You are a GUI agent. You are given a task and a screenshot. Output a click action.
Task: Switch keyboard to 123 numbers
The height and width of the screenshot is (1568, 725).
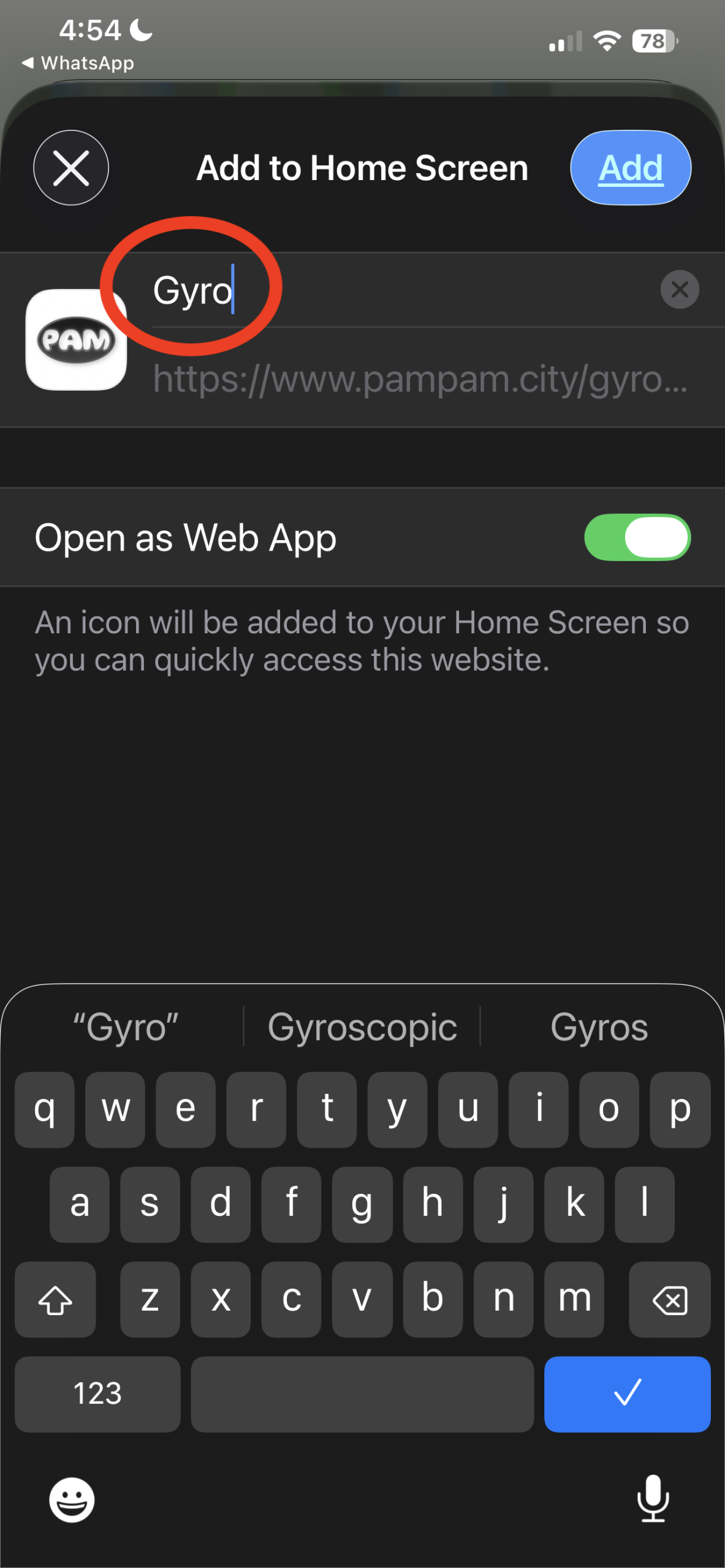[97, 1393]
